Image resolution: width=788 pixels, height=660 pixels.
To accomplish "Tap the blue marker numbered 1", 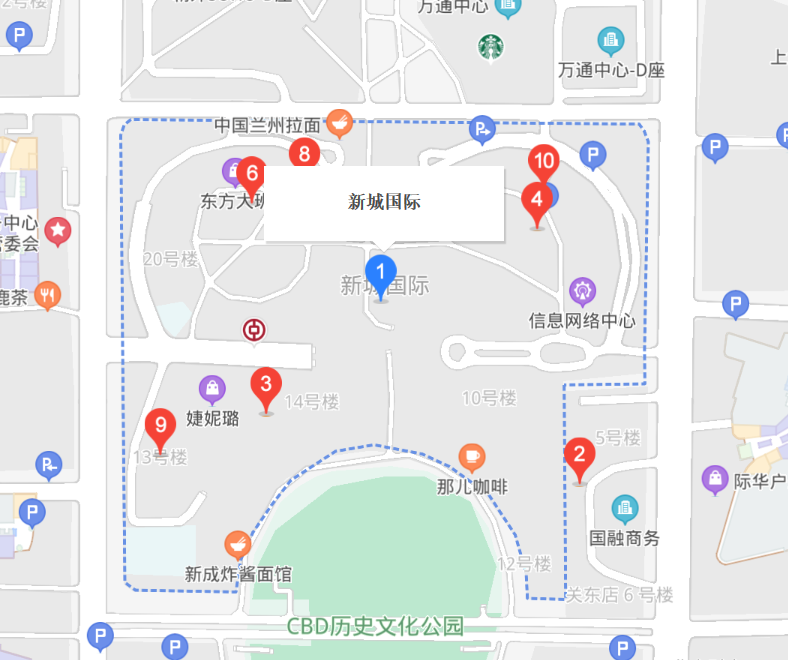I will pos(380,273).
